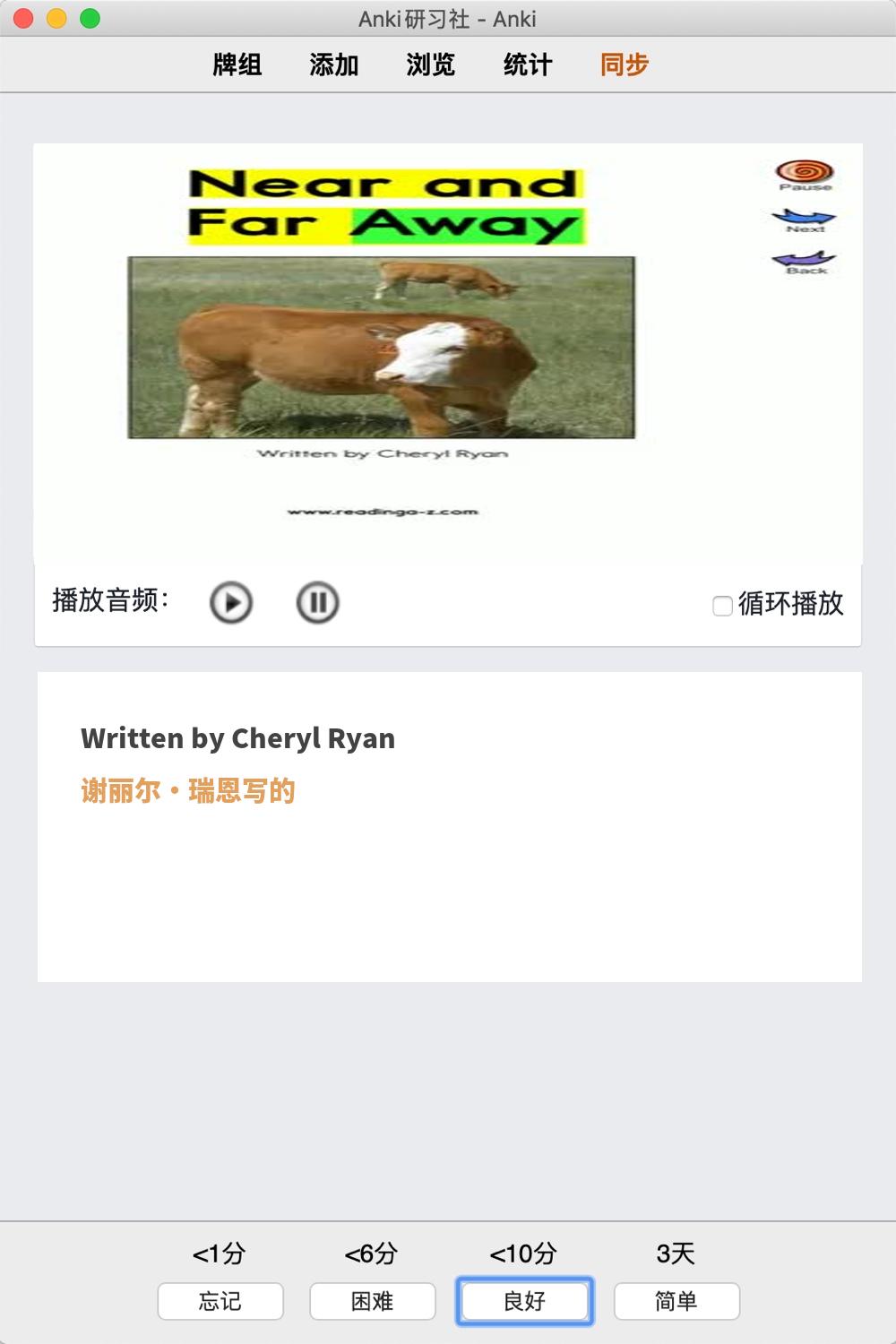
Task: Click the www.readinga-z.com text on the card
Action: point(380,511)
